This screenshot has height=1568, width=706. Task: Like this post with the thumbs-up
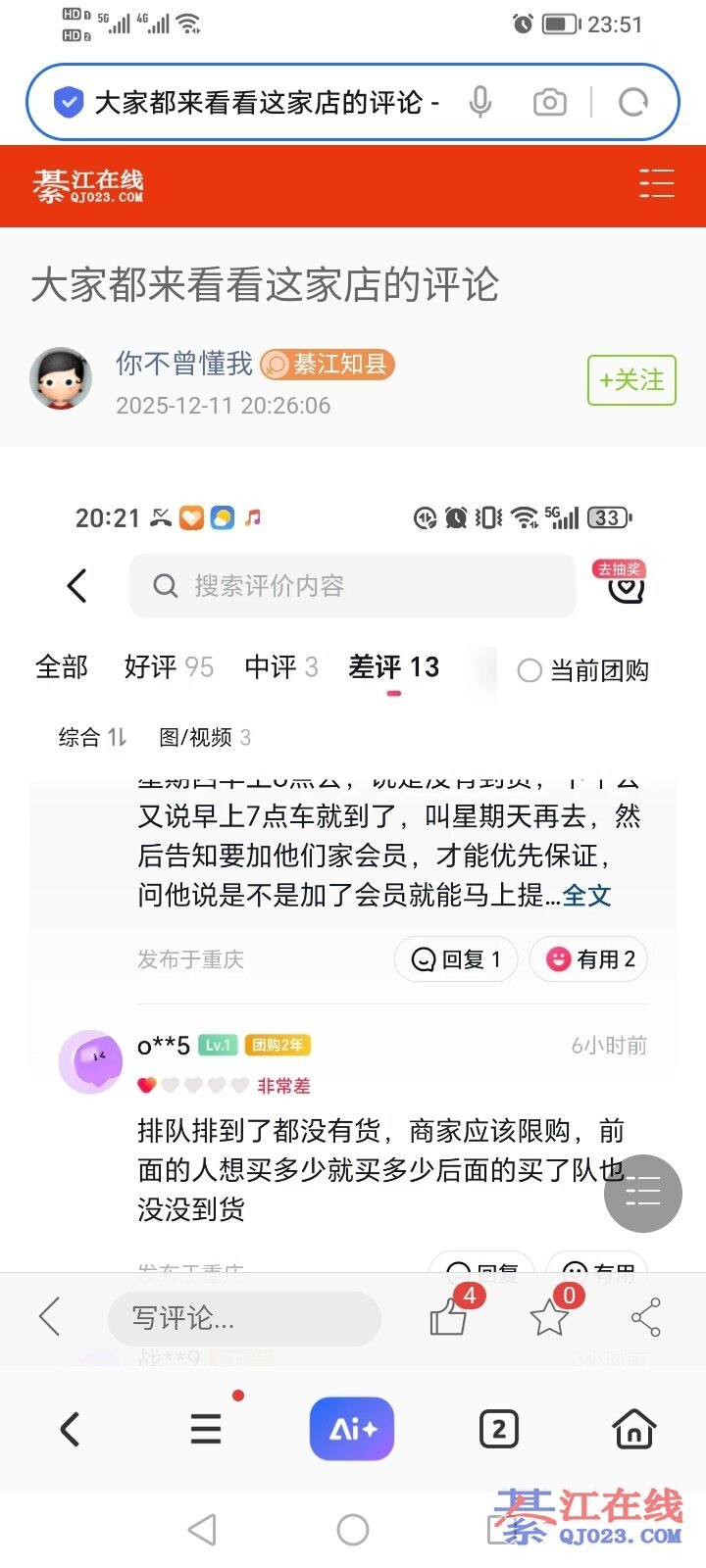449,1318
